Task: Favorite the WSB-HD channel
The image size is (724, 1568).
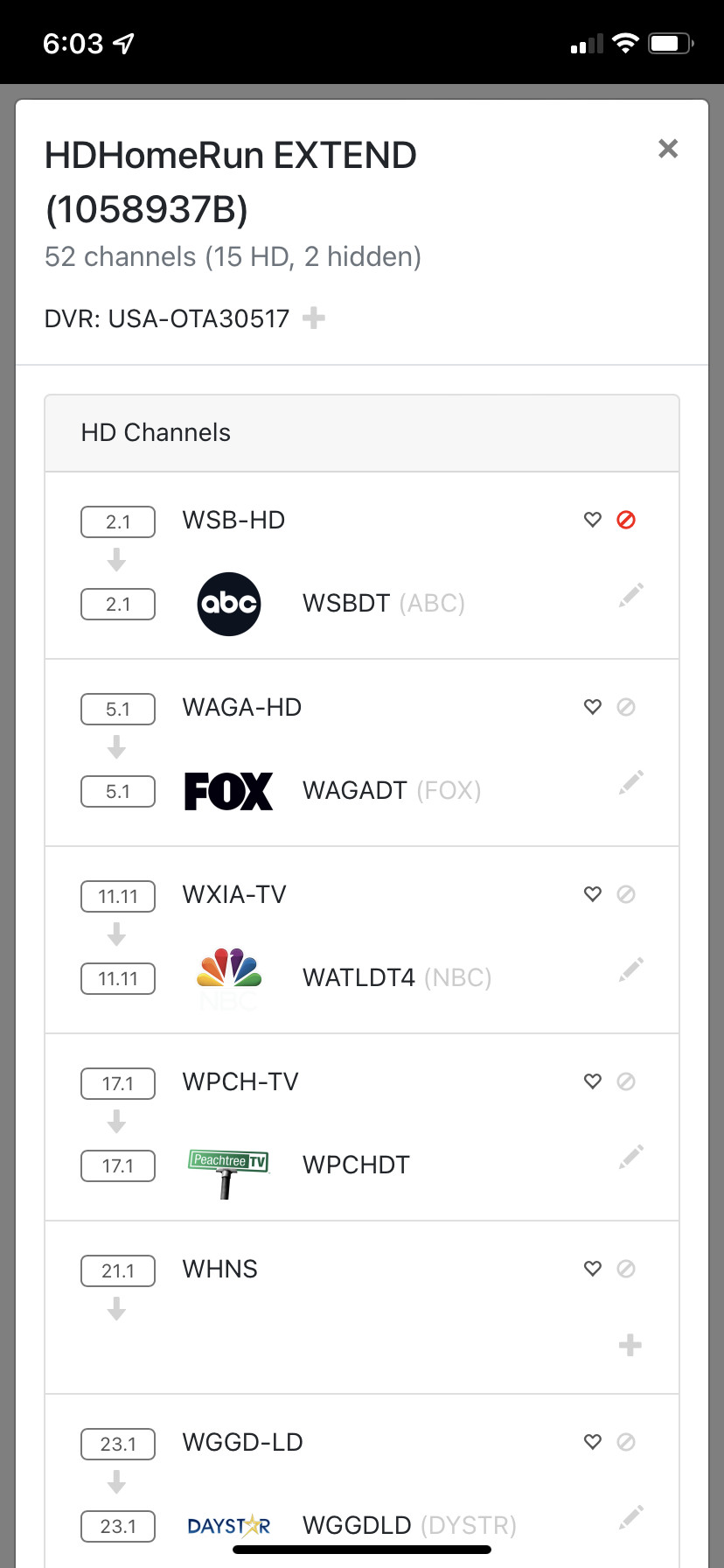Action: coord(593,520)
